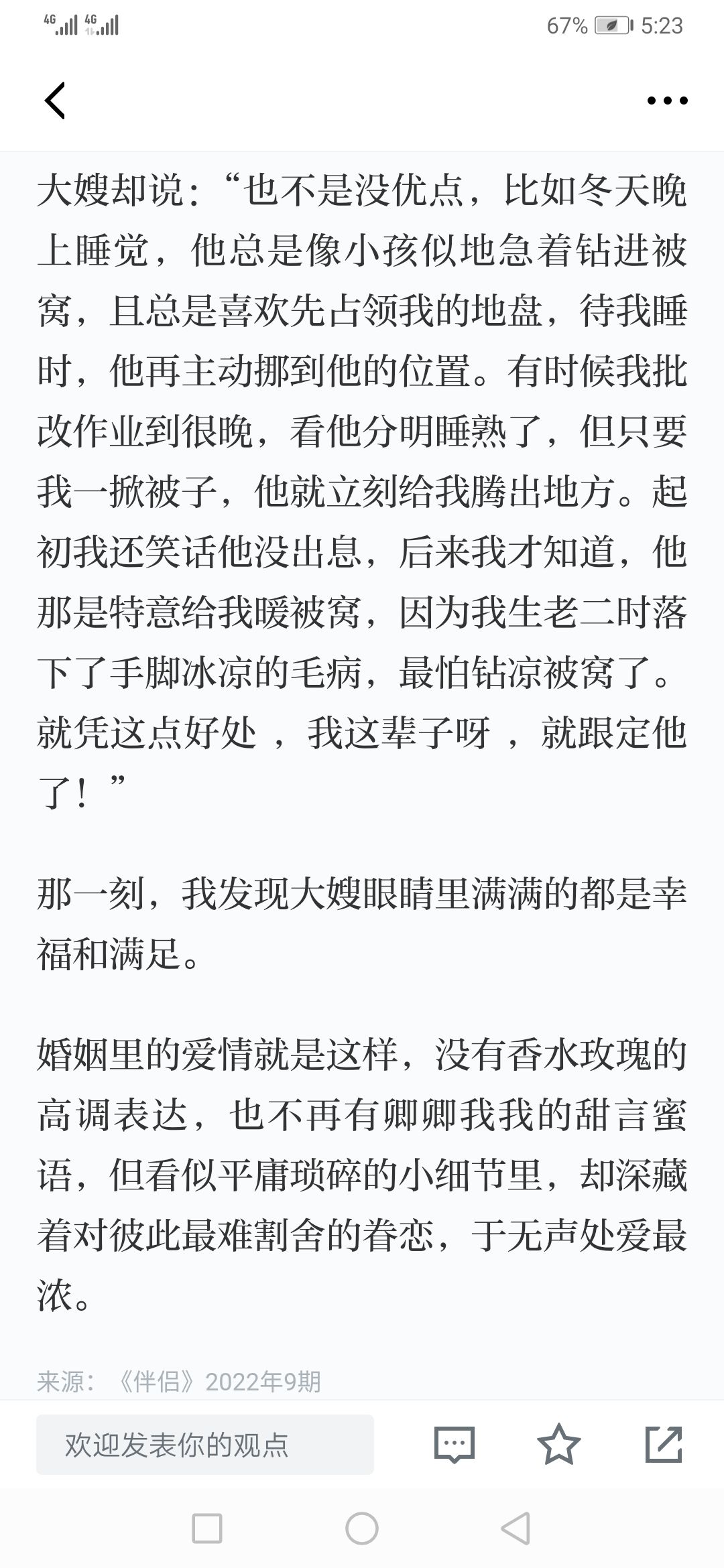
Task: Tap the 欢迎发表你的观点 comment field
Action: [205, 1444]
